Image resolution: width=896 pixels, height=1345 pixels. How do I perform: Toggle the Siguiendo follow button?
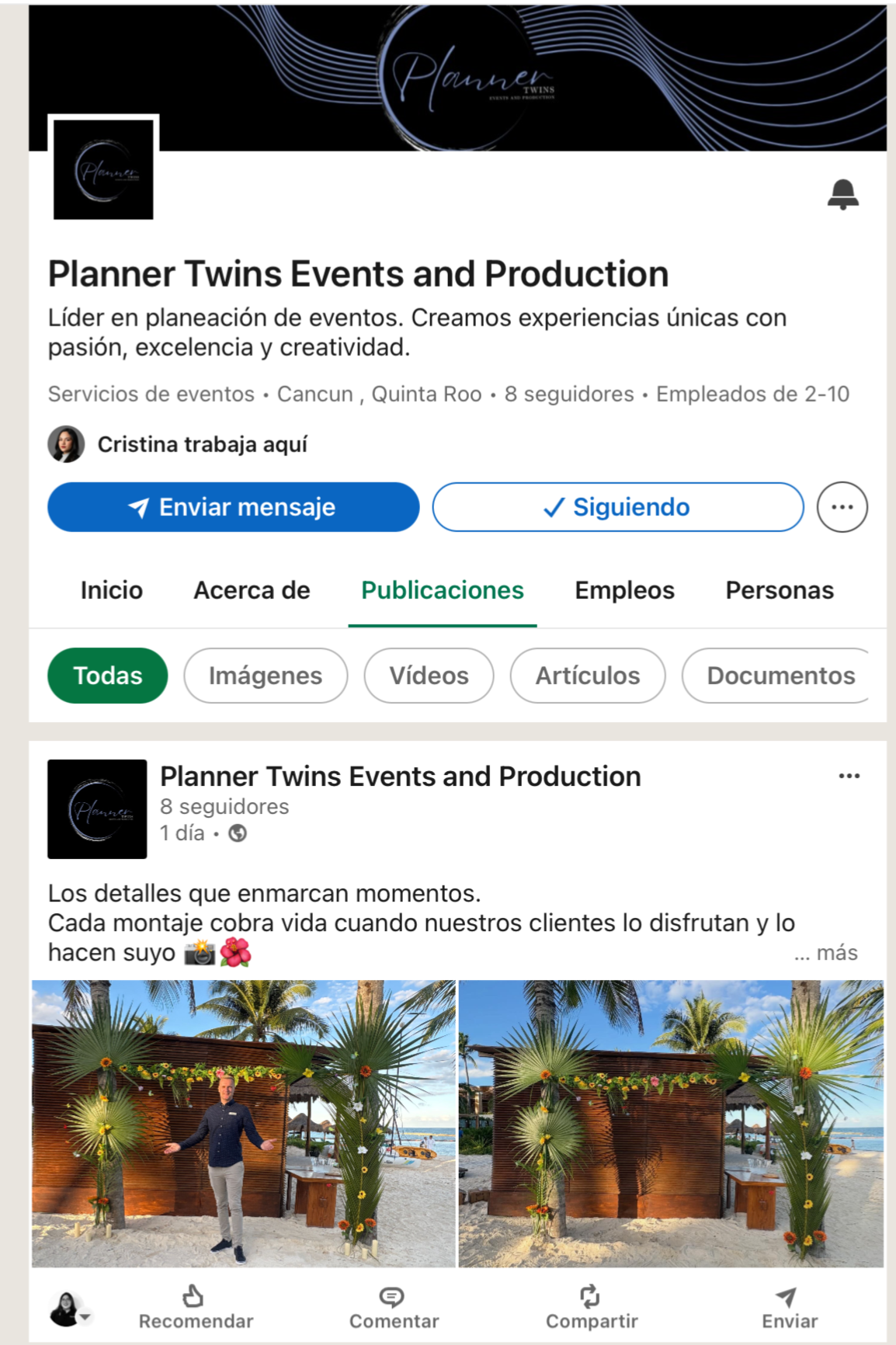pos(617,507)
